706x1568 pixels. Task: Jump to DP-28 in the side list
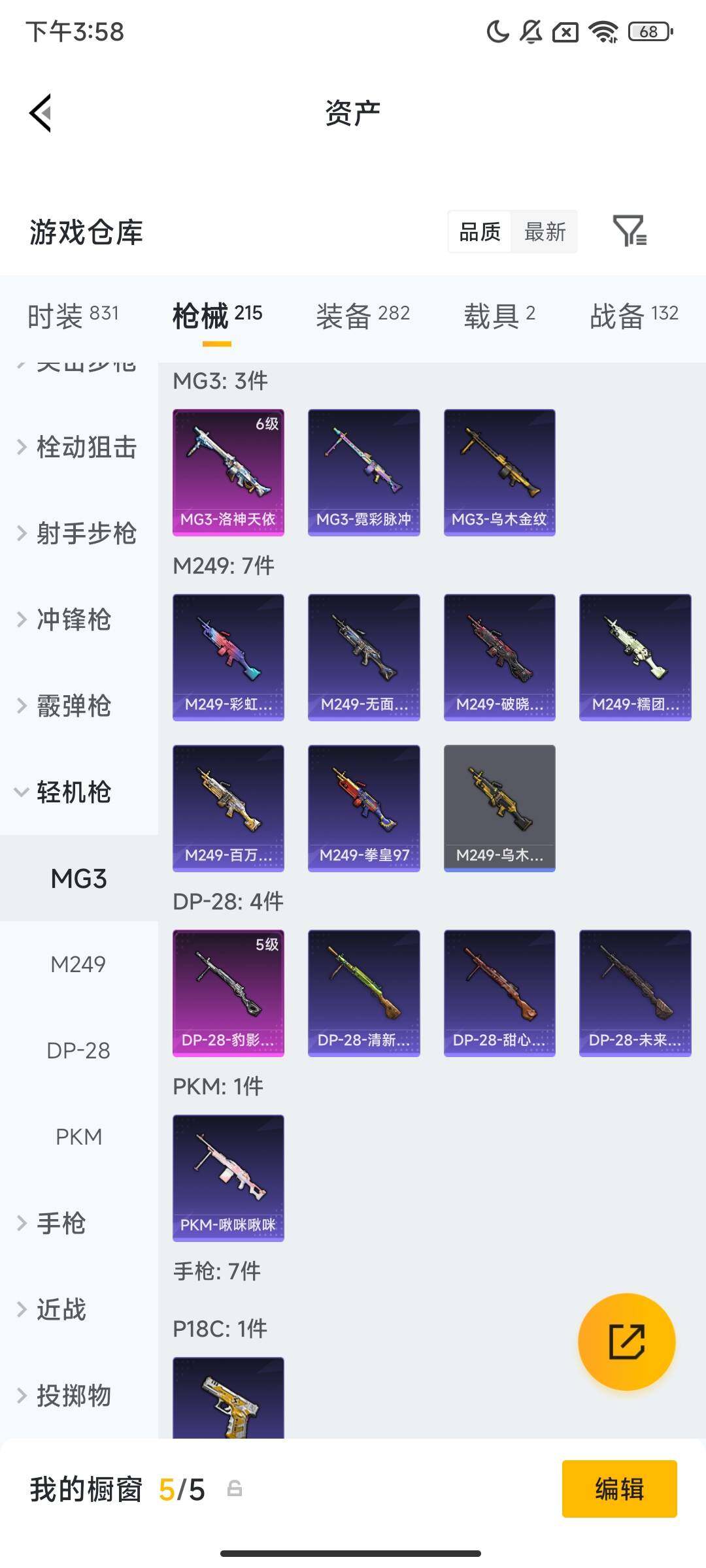[78, 1051]
